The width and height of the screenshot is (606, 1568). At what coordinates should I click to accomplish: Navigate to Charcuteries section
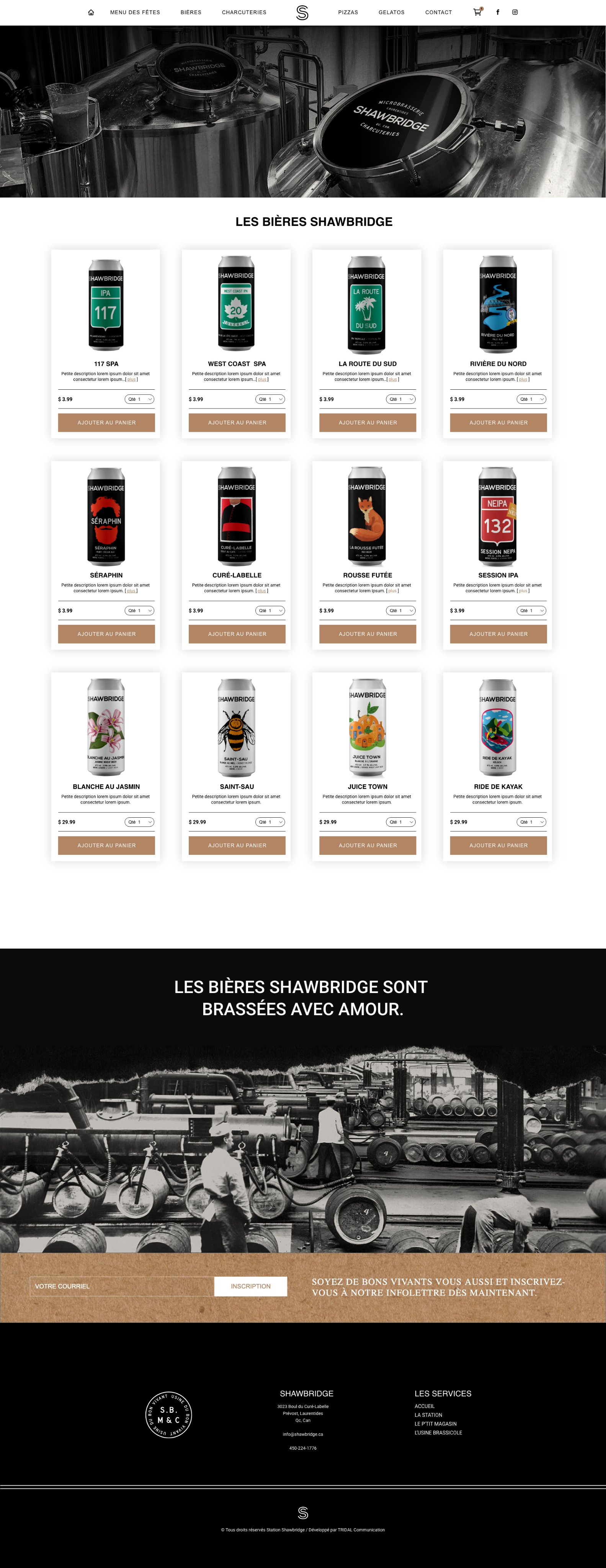[x=243, y=12]
